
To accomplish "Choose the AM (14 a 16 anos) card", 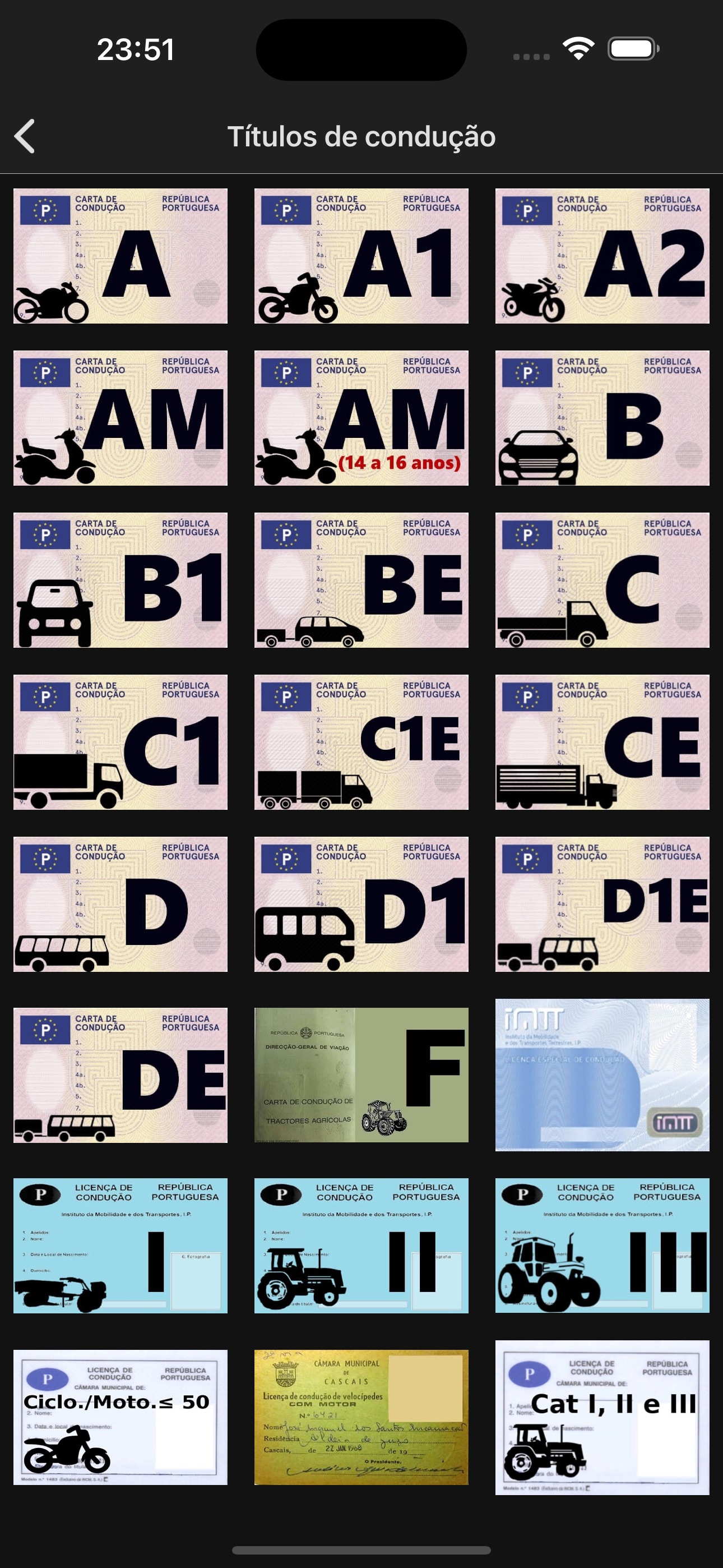I will pyautogui.click(x=361, y=418).
